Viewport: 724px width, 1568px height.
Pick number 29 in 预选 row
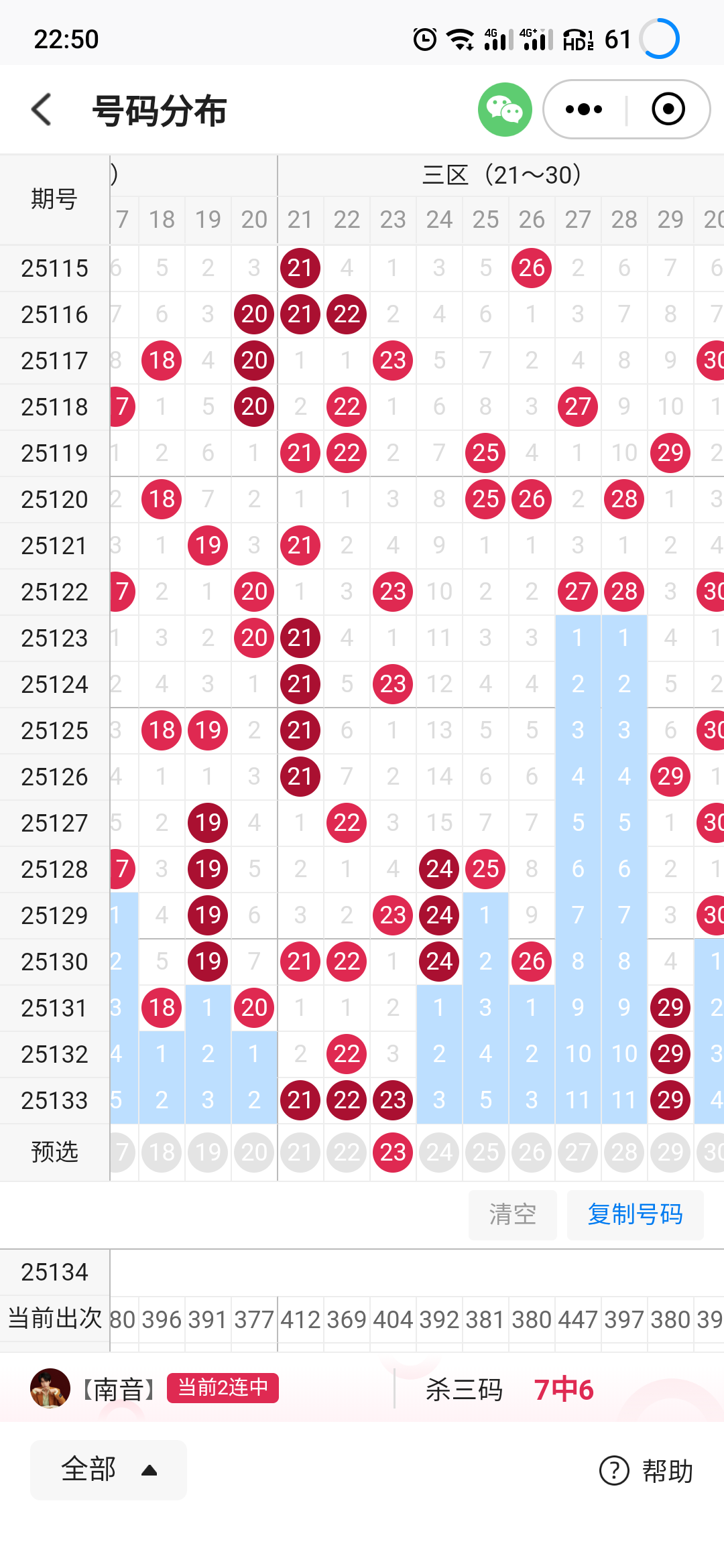(x=670, y=1152)
